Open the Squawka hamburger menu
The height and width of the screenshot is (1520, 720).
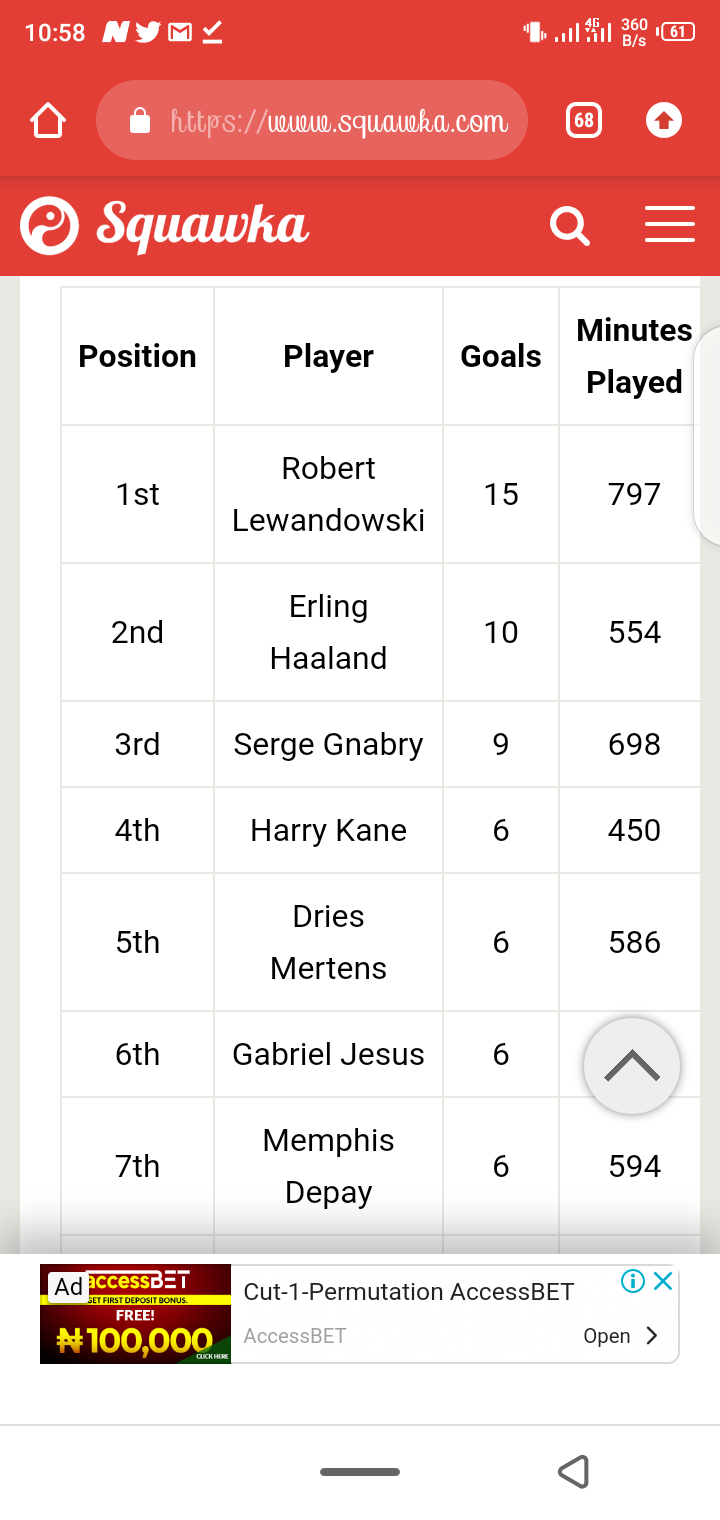pos(670,224)
